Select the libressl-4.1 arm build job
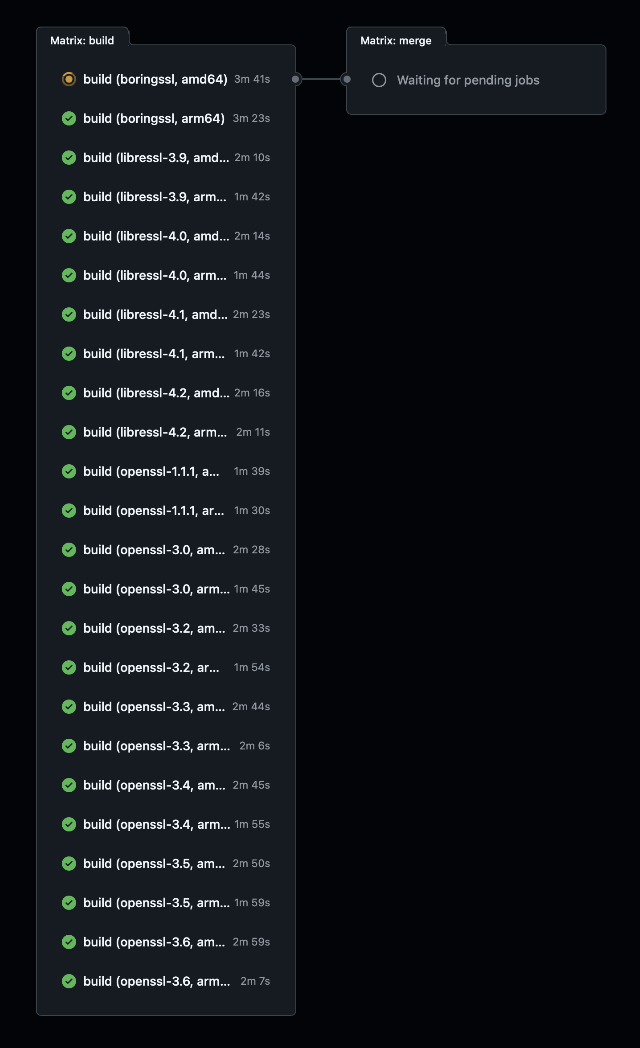The height and width of the screenshot is (1048, 640). [155, 353]
